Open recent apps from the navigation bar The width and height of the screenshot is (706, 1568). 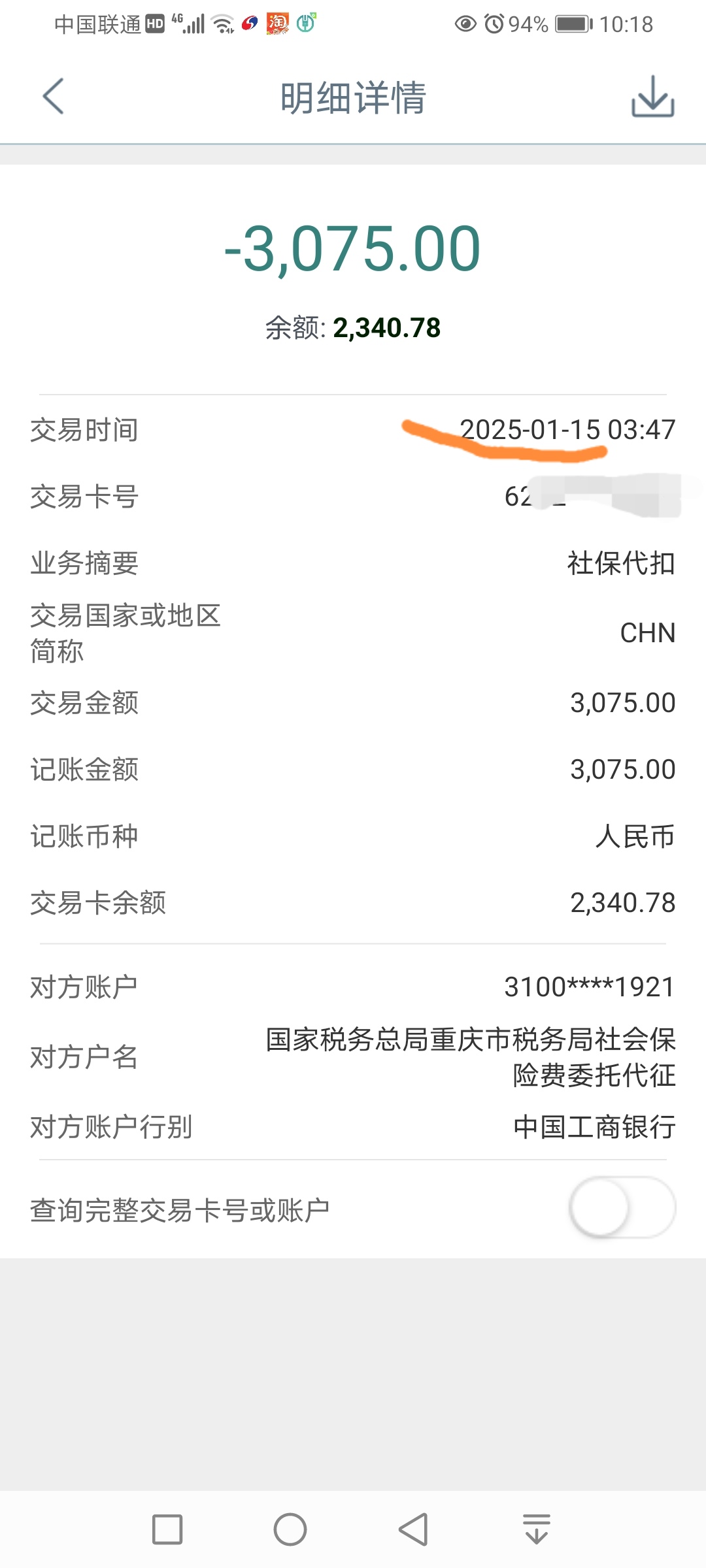click(167, 1529)
